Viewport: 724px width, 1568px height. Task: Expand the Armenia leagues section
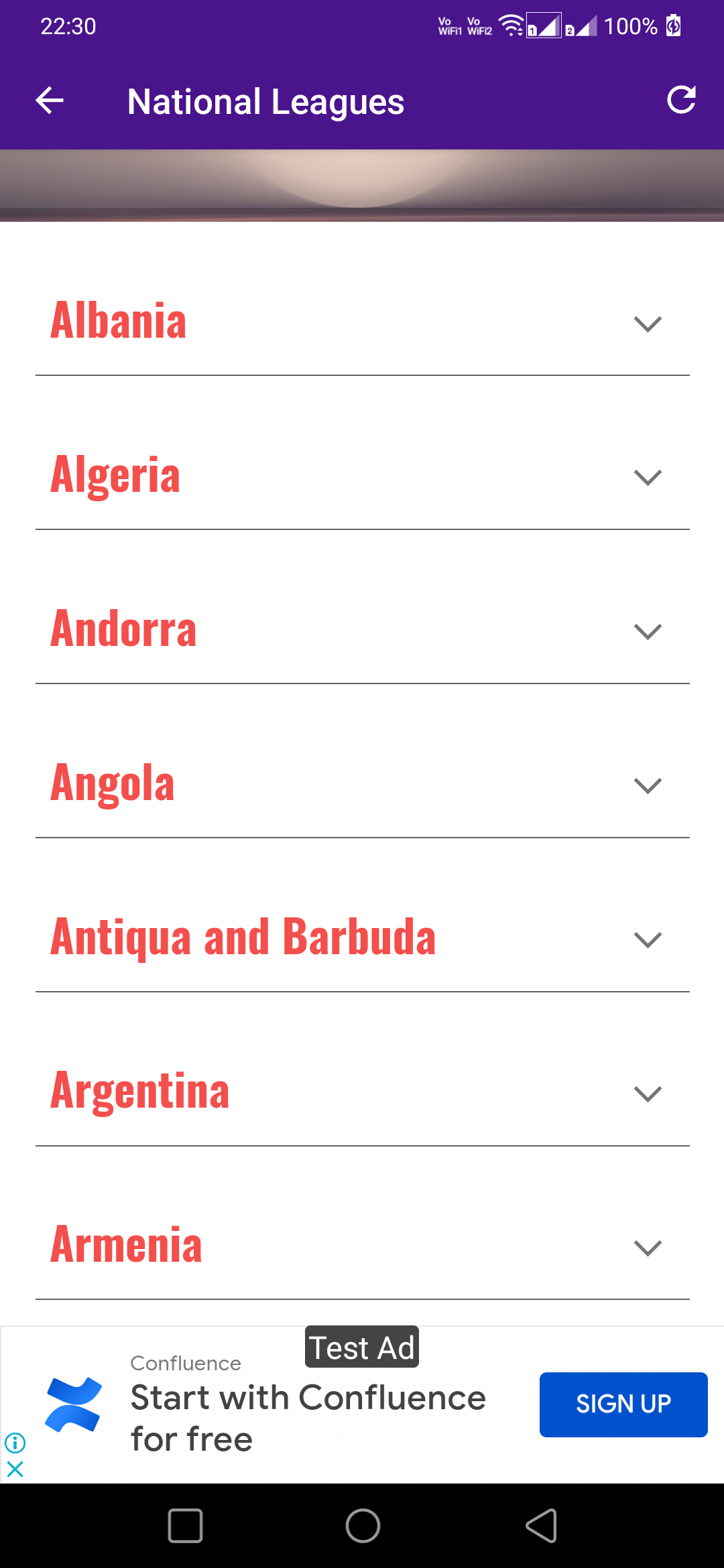coord(647,1248)
